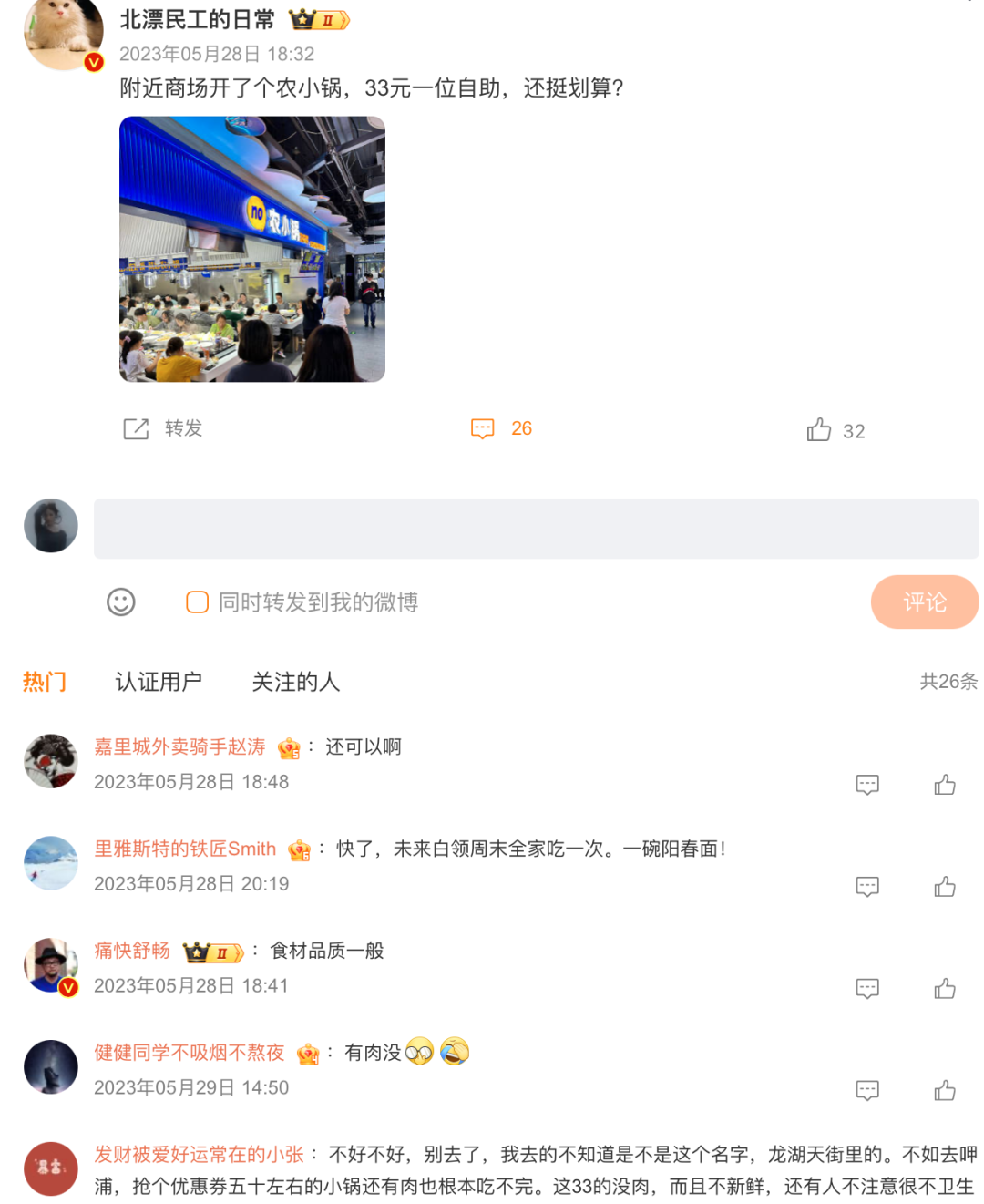The image size is (984, 1204).
Task: Reply to 痛快舒畅's comment
Action: [x=867, y=989]
